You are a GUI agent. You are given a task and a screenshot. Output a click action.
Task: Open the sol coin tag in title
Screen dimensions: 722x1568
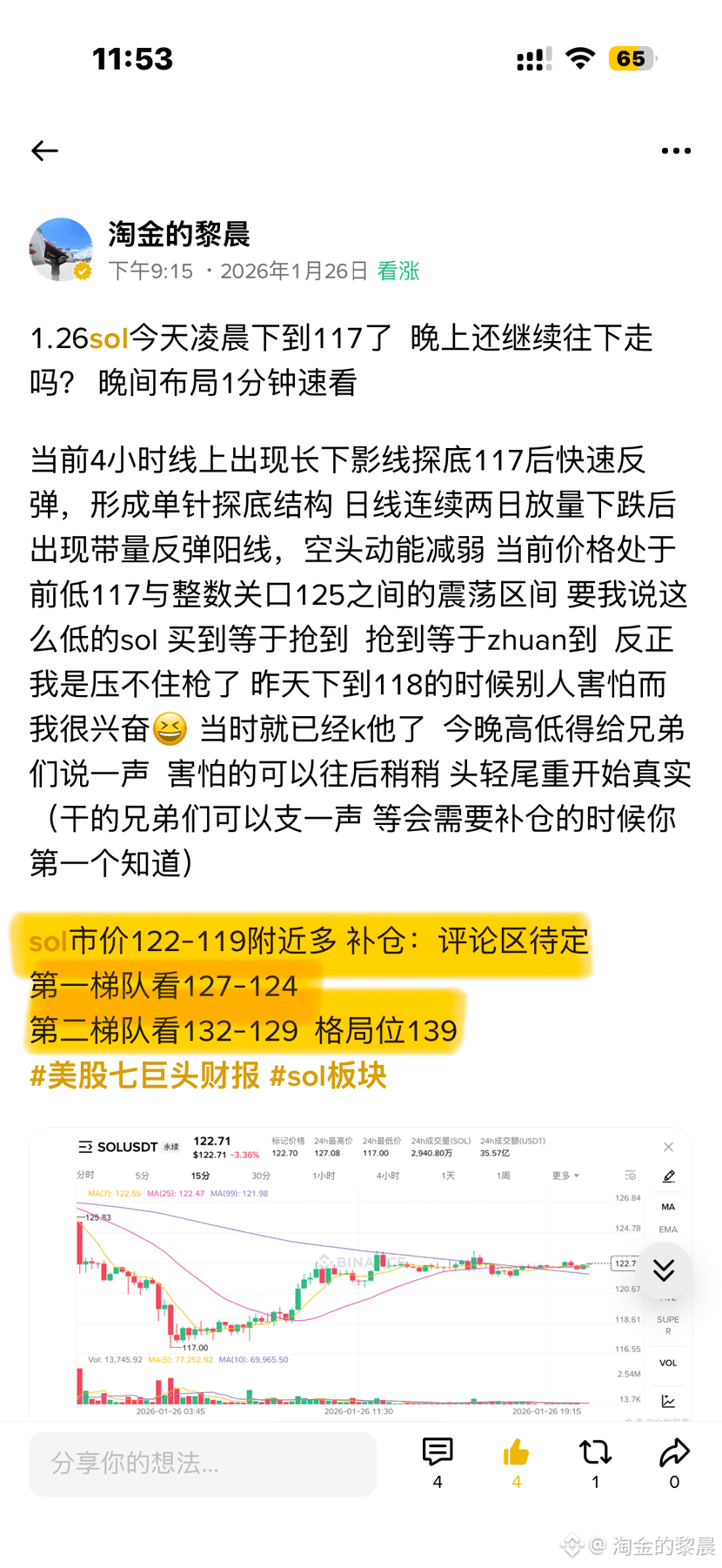(x=109, y=338)
